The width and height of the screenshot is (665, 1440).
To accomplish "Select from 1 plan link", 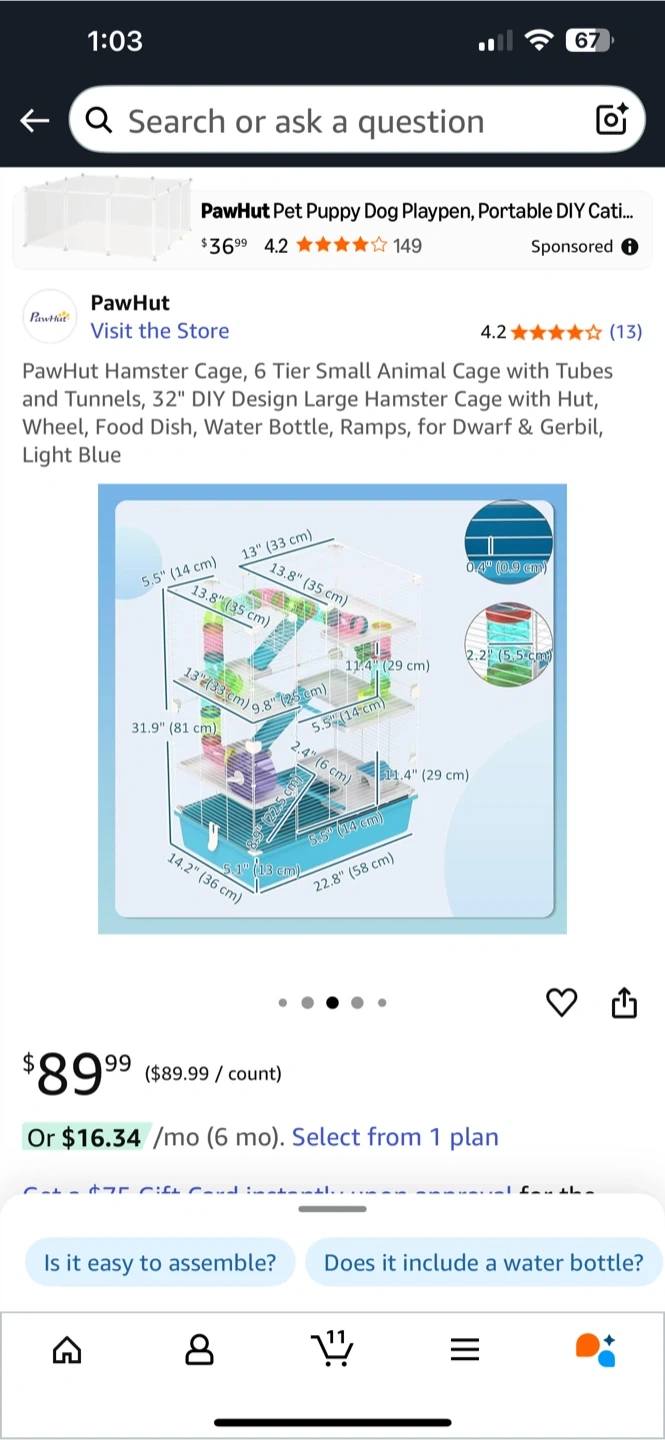I will [395, 1137].
